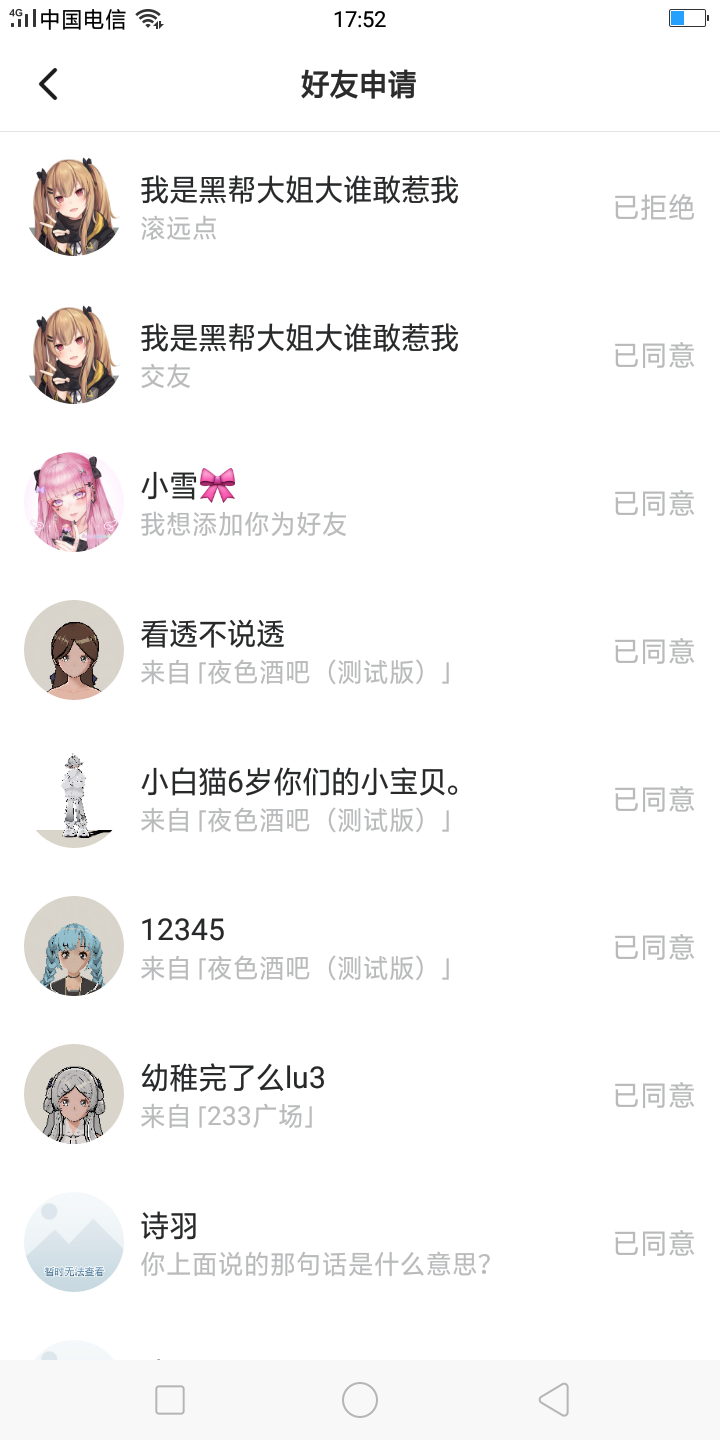
Task: Open 诗羽's friend request
Action: (300, 1244)
